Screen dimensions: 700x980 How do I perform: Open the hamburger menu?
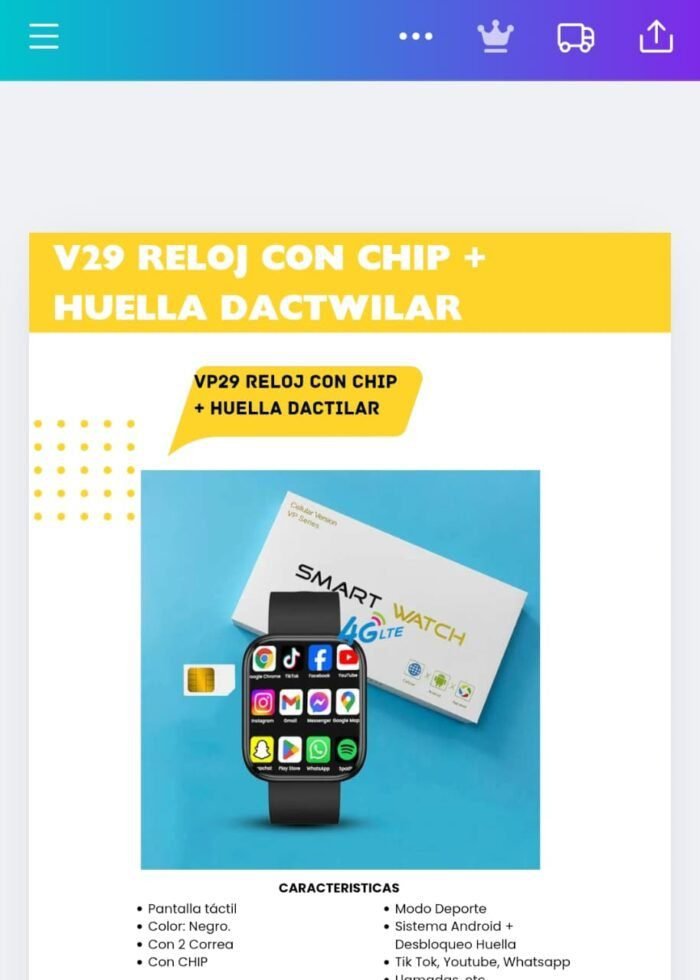click(44, 36)
